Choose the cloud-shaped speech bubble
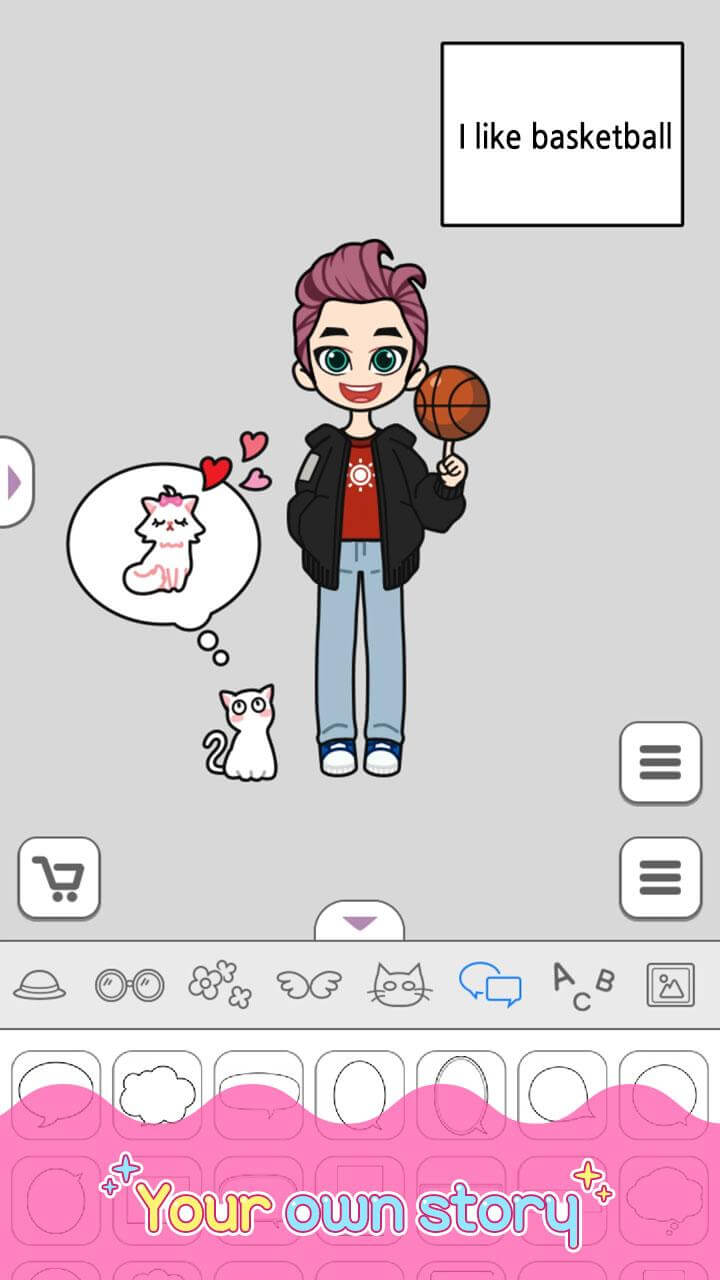The height and width of the screenshot is (1280, 720). (x=157, y=1093)
